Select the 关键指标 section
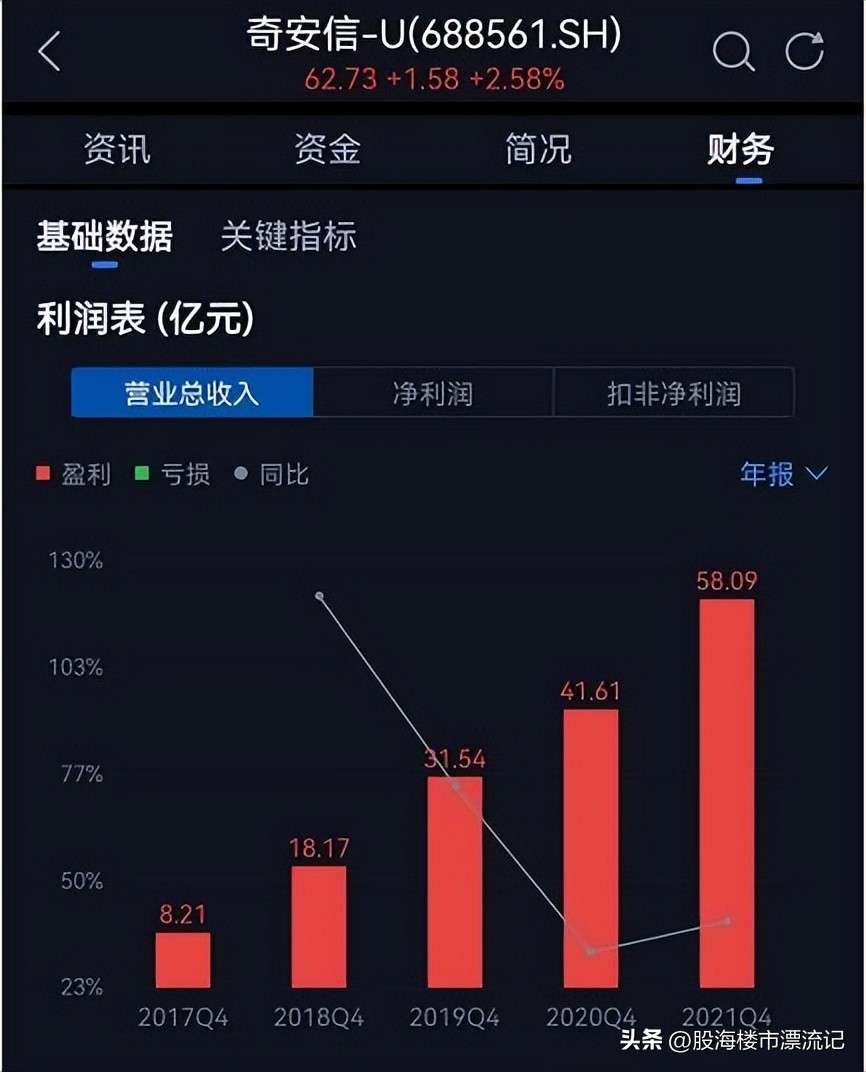This screenshot has height=1072, width=866. (288, 238)
